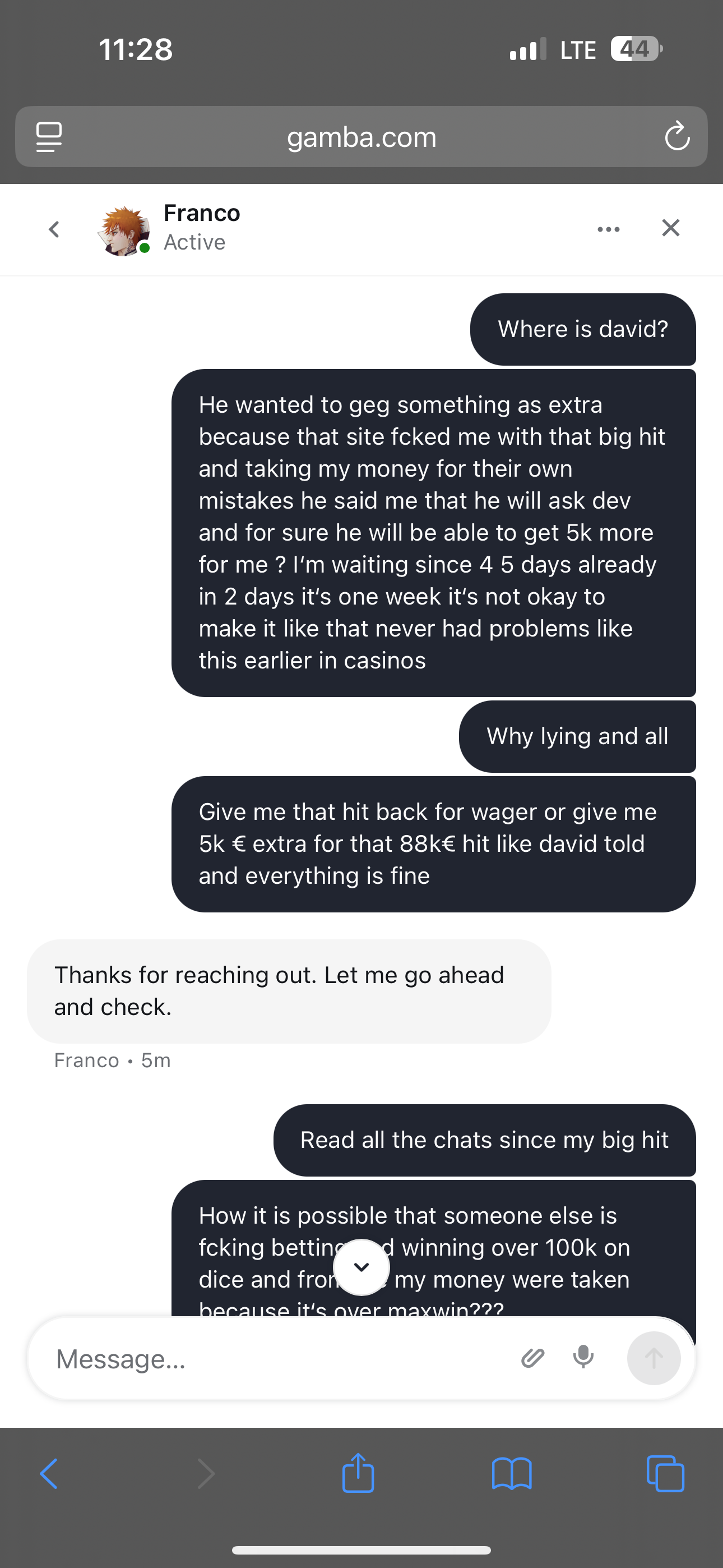Navigate back in Safari toolbar
The image size is (723, 1568).
(49, 1474)
